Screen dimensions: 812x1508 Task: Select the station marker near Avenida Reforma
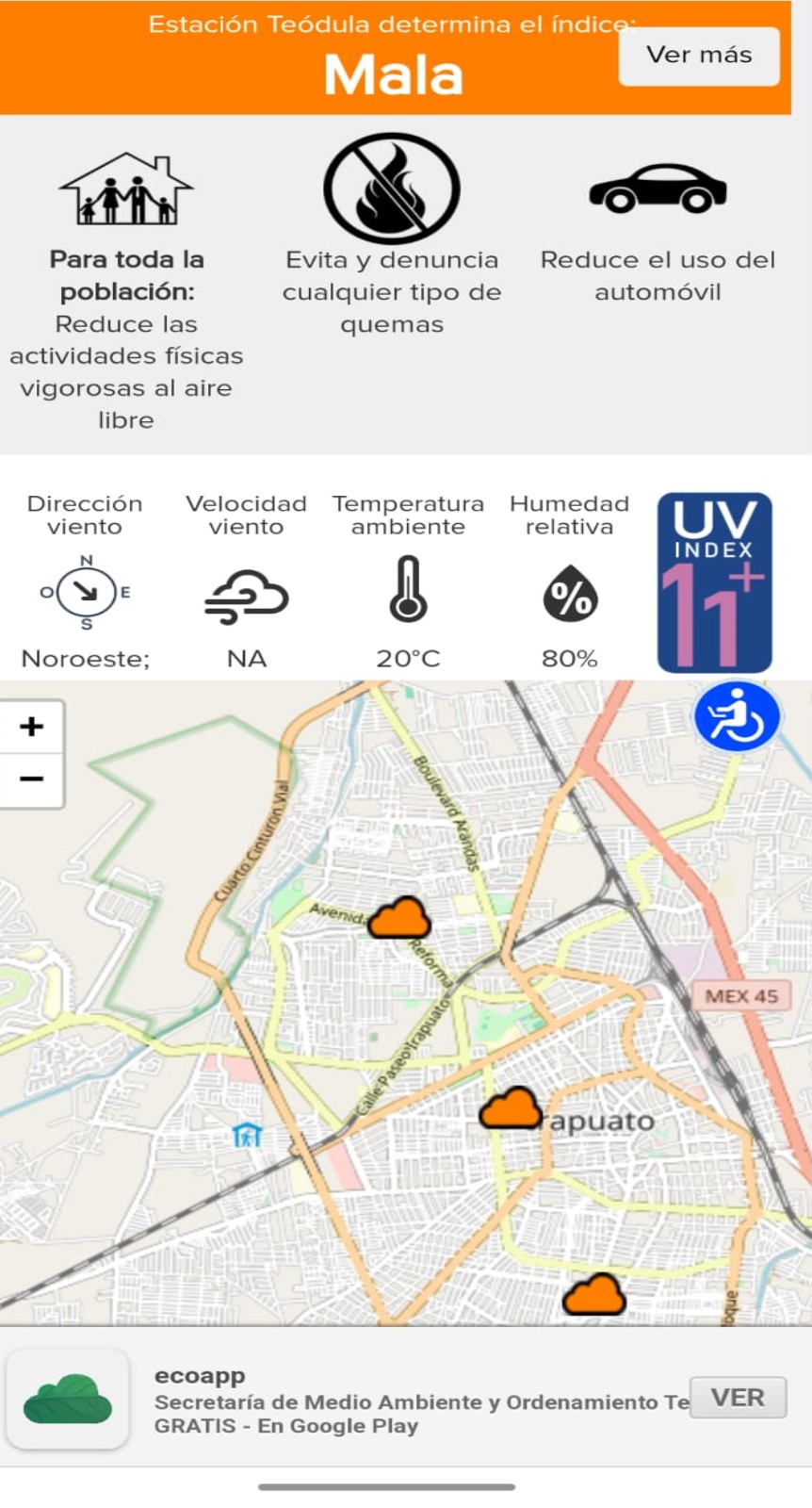coord(398,918)
